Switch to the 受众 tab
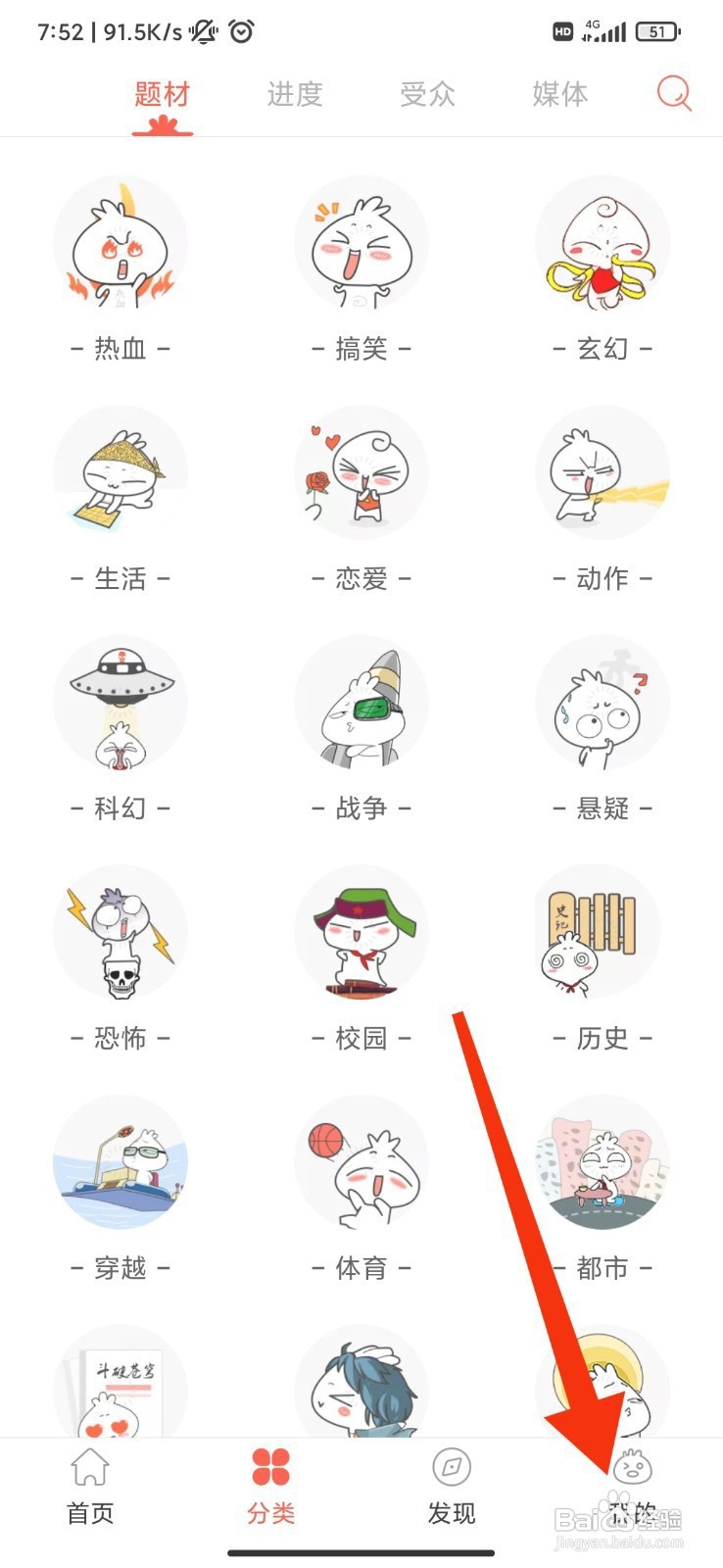This screenshot has height=1568, width=723. point(427,95)
